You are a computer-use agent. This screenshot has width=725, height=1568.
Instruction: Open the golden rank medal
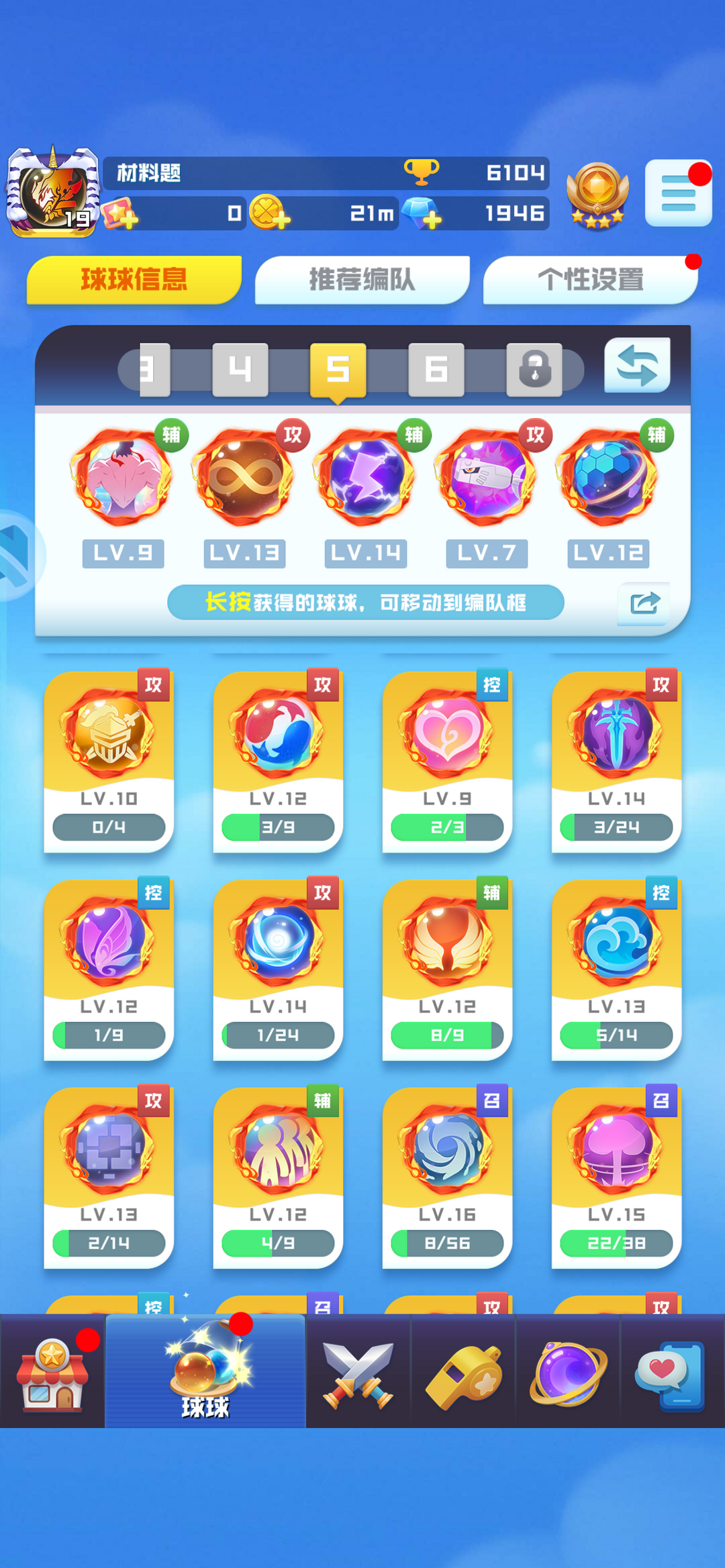point(597,195)
